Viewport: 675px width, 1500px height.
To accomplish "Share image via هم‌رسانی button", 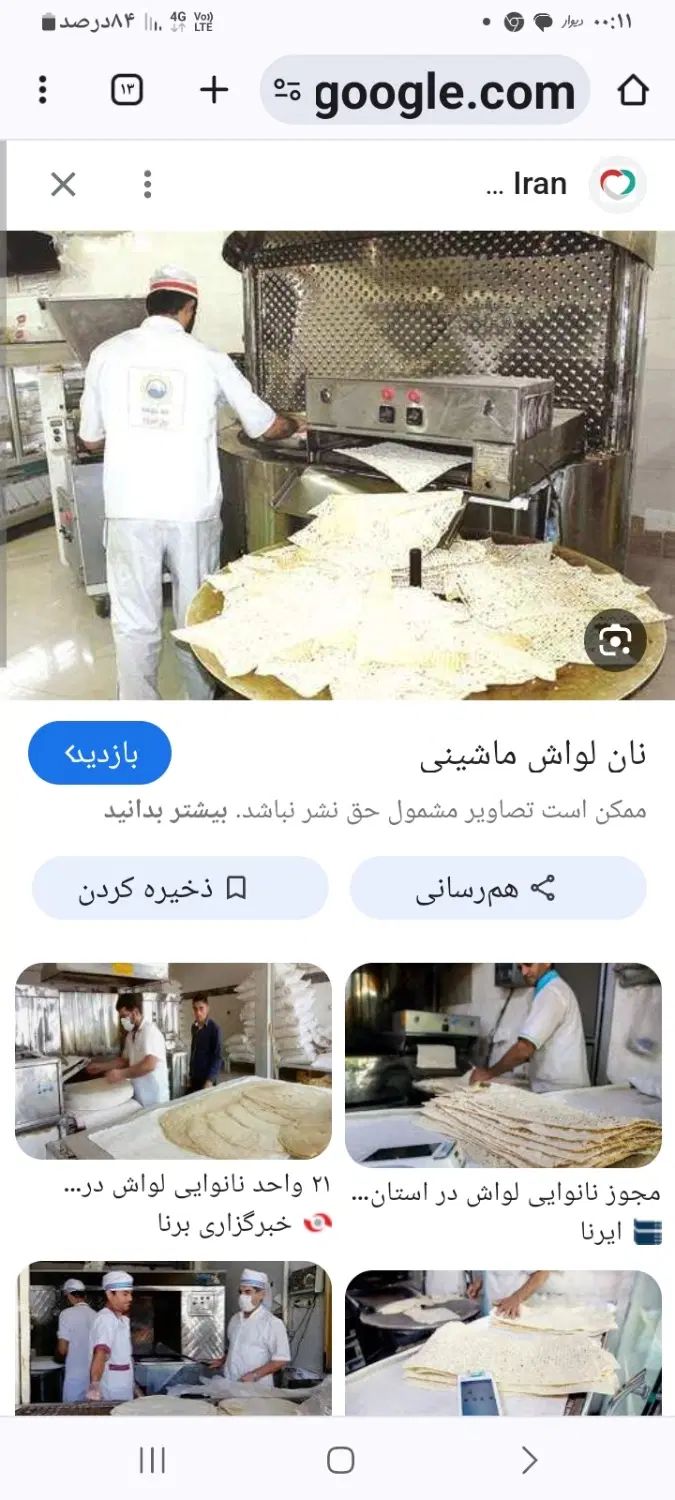I will point(498,888).
